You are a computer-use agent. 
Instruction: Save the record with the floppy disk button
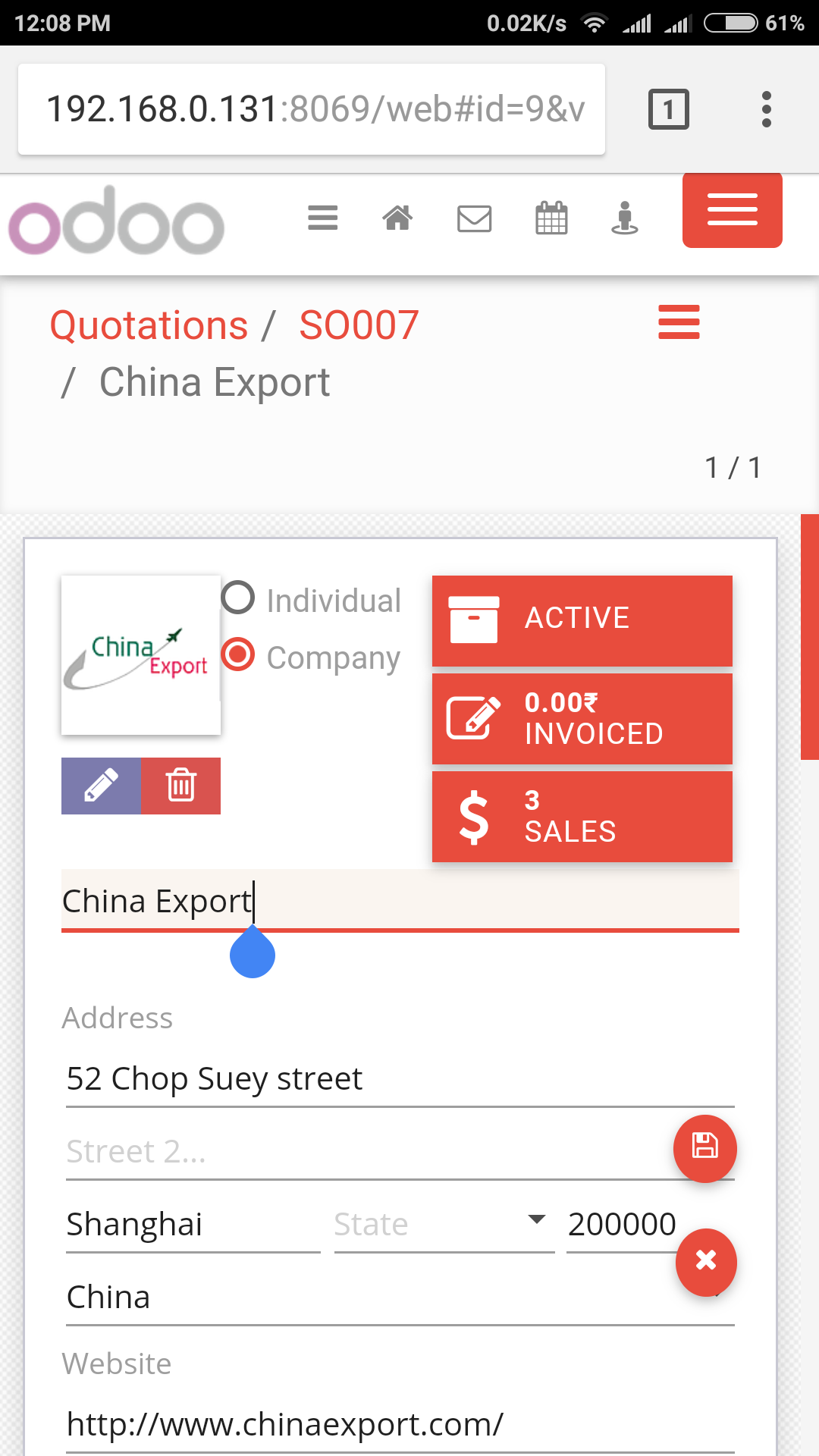pyautogui.click(x=705, y=1148)
